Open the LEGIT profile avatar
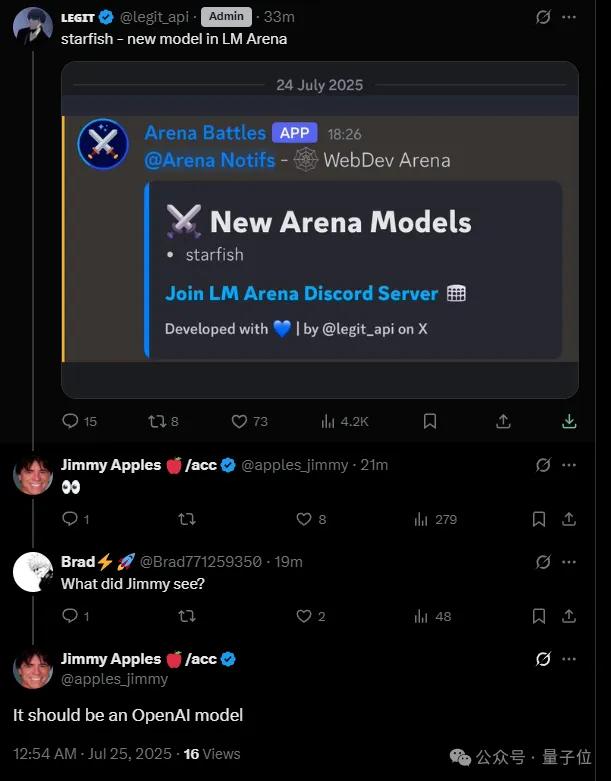The height and width of the screenshot is (781, 611). [32, 23]
